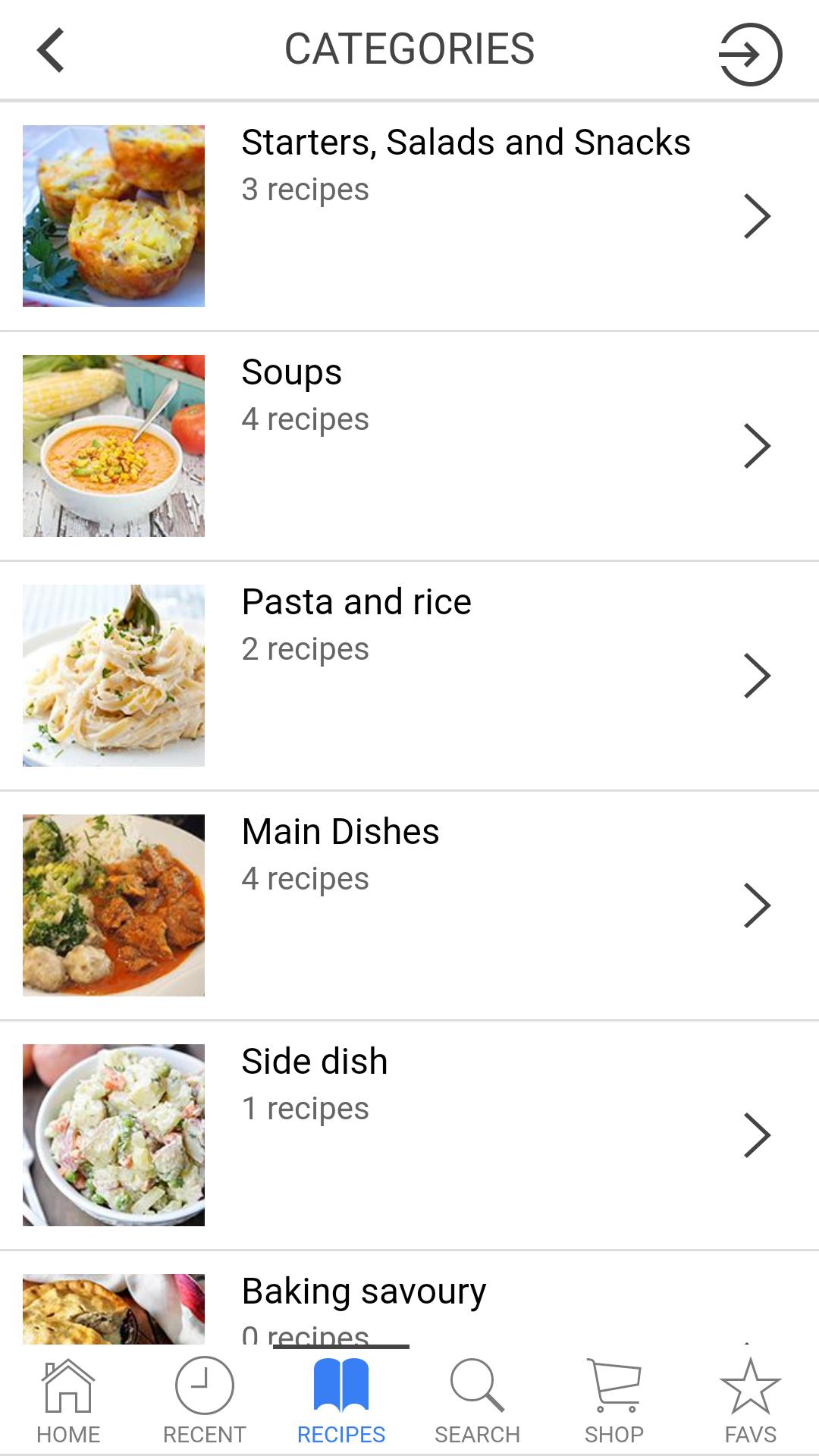Switch to the RECENT tab
This screenshot has height=1456, width=819.
tap(203, 1410)
